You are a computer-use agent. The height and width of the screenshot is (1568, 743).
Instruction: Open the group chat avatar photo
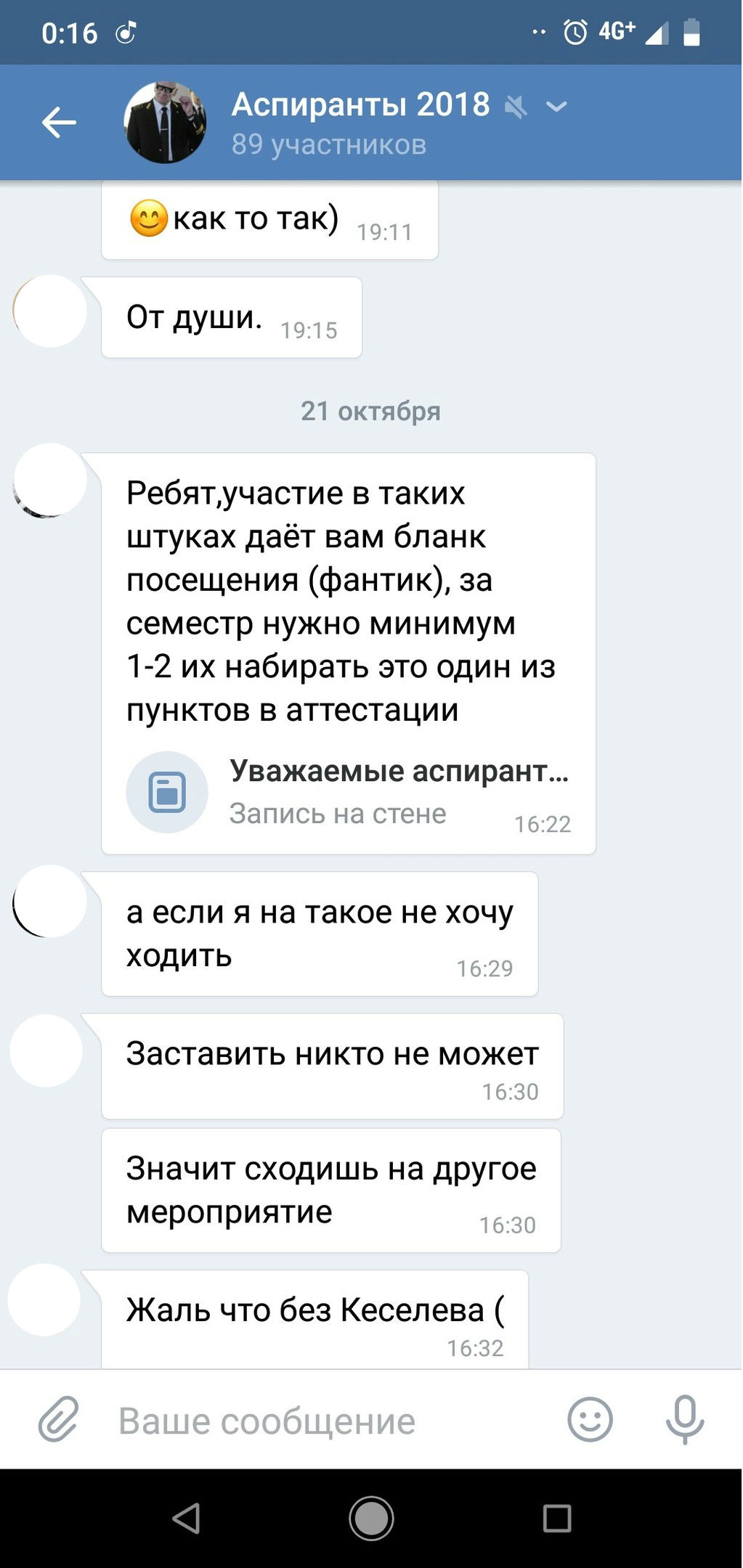[x=165, y=122]
